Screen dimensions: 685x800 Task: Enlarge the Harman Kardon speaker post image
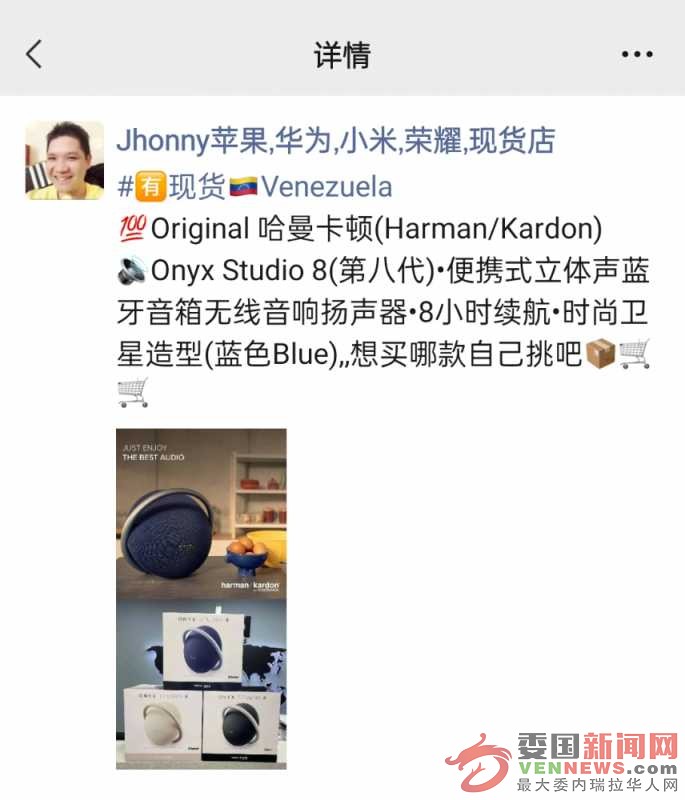coord(201,598)
